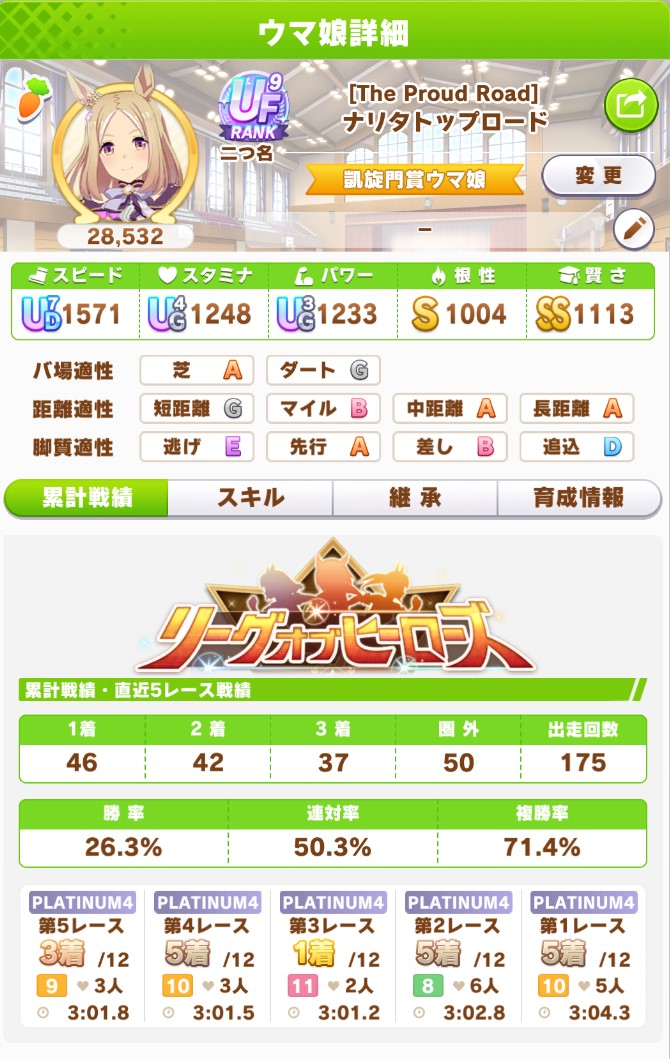670x1059 pixels.
Task: Switch to the 継承 tab
Action: pyautogui.click(x=415, y=497)
